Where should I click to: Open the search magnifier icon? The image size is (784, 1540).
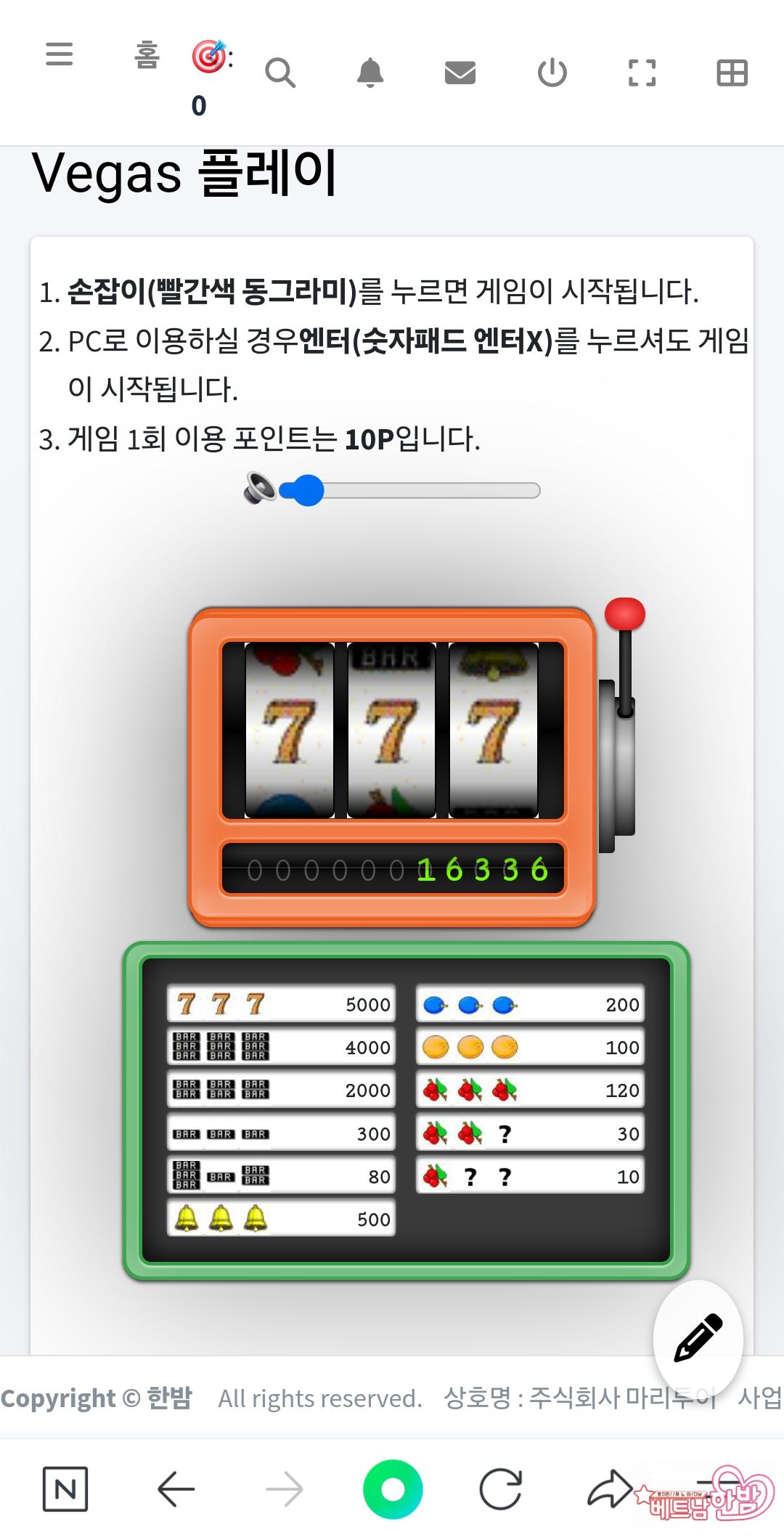pyautogui.click(x=280, y=73)
